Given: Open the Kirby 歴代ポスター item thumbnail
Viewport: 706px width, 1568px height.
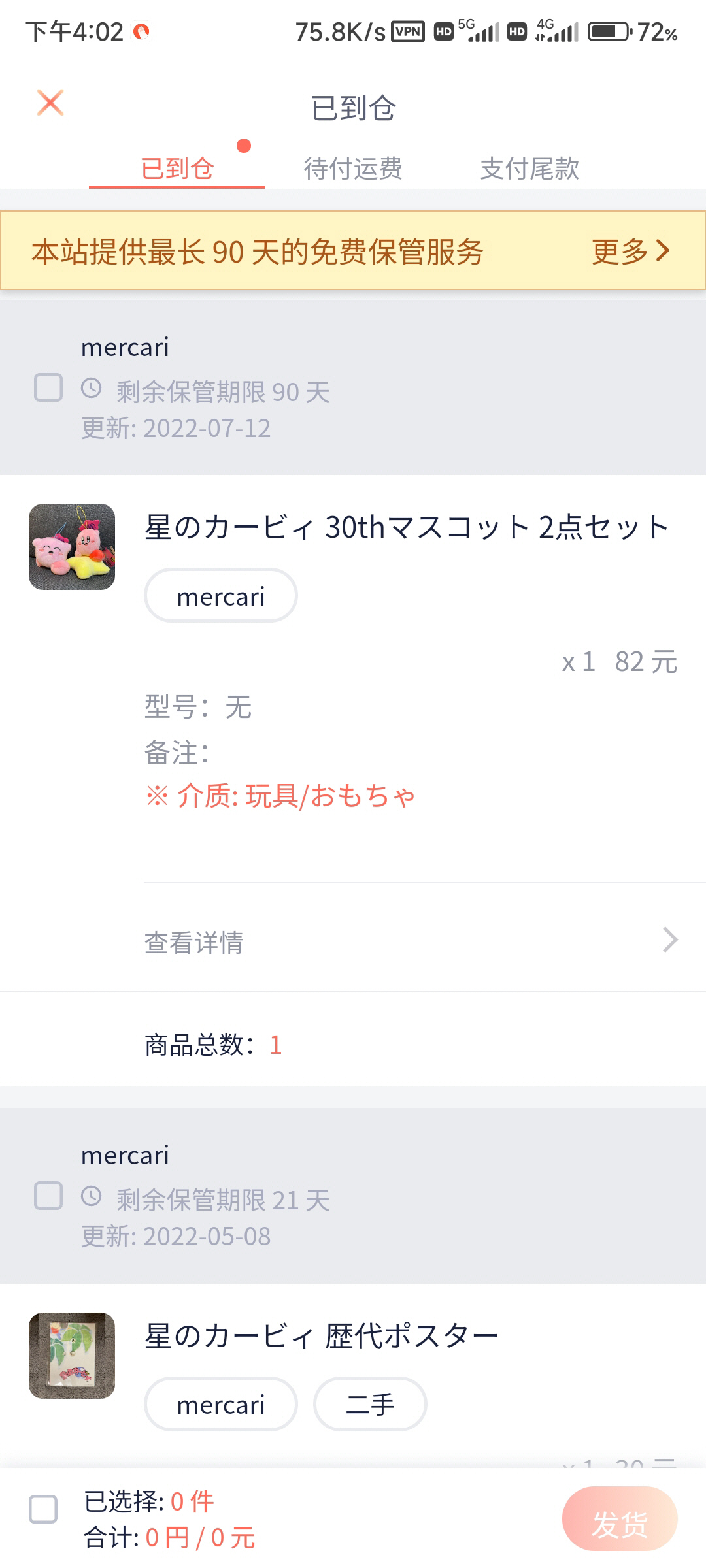Looking at the screenshot, I should 72,1355.
